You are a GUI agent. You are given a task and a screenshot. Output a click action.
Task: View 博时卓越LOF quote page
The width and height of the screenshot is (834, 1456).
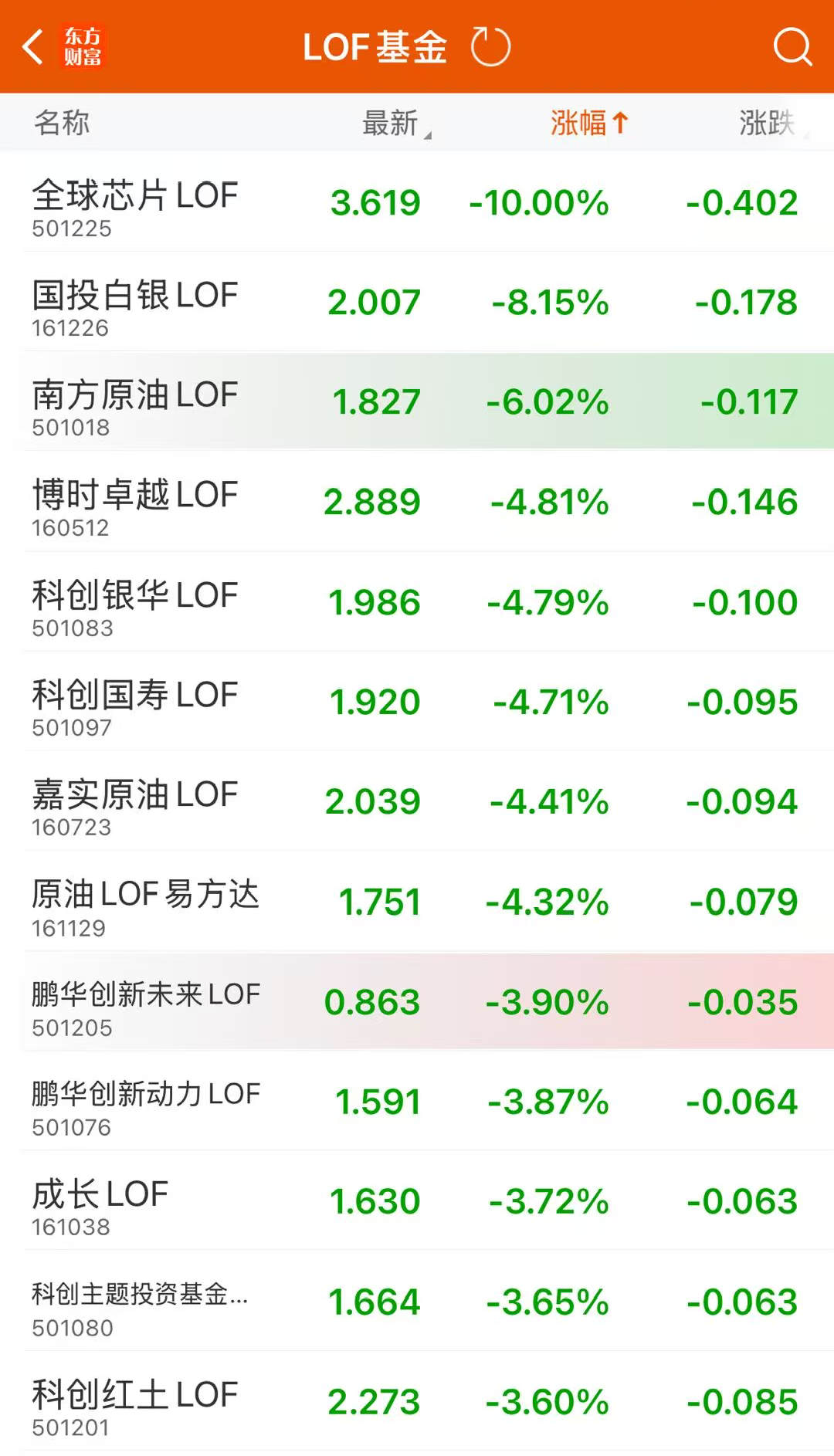pyautogui.click(x=417, y=502)
